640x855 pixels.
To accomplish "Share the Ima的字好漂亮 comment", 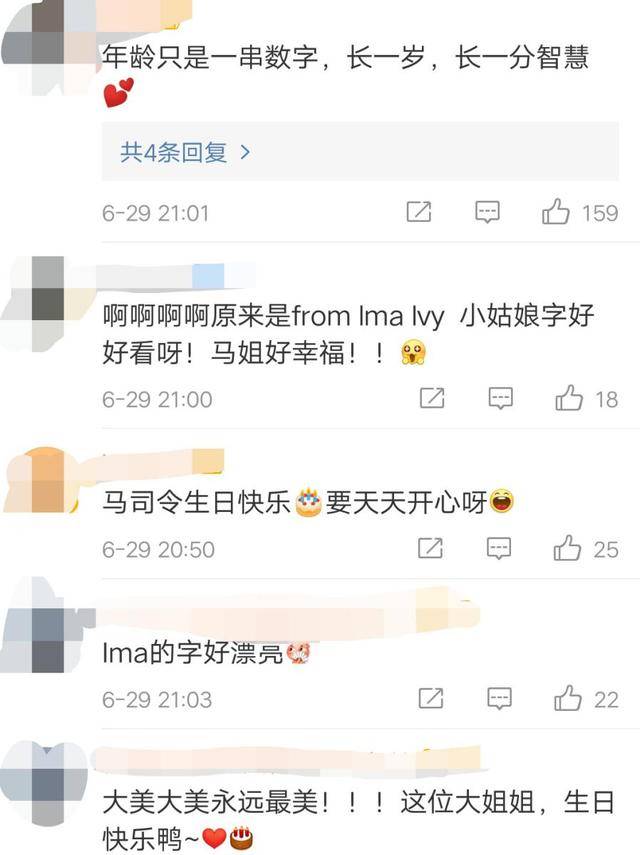I will coord(430,698).
